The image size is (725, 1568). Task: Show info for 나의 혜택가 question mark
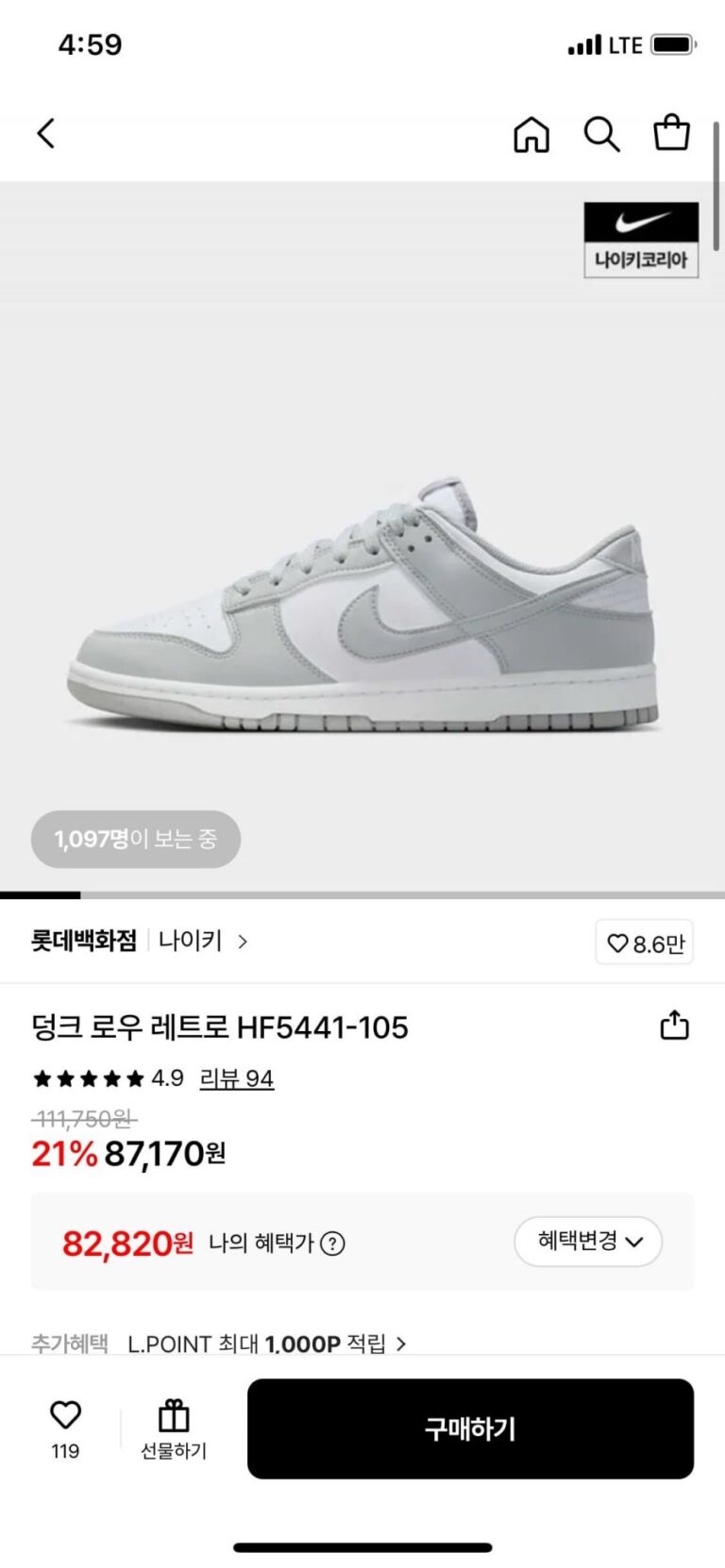[x=332, y=1243]
